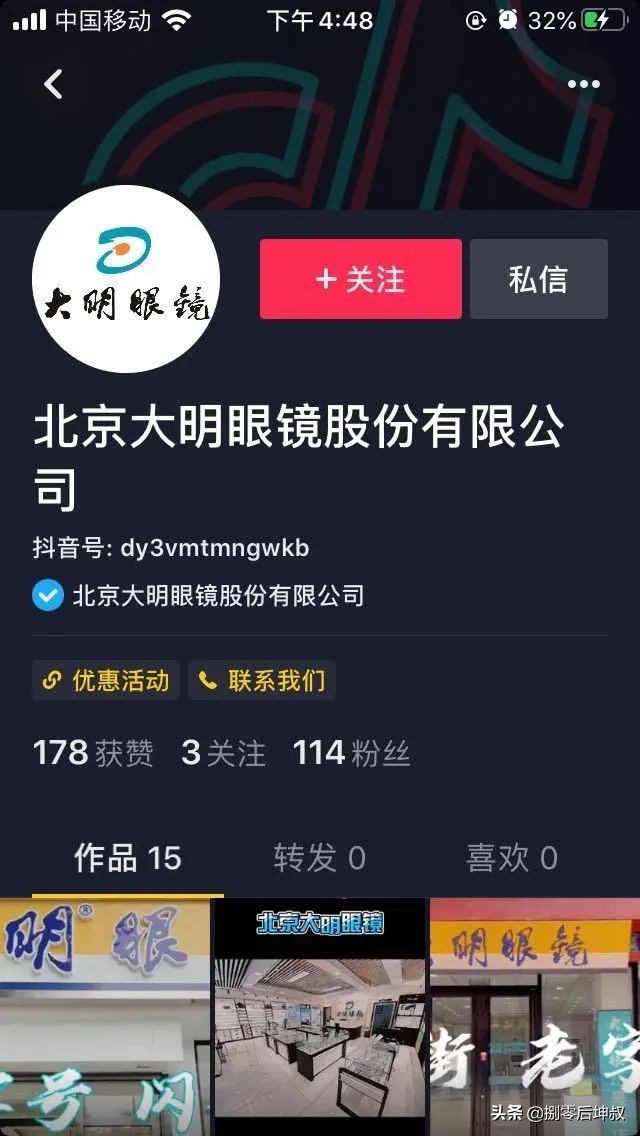
Task: Follow this account with +关注
Action: 361,279
